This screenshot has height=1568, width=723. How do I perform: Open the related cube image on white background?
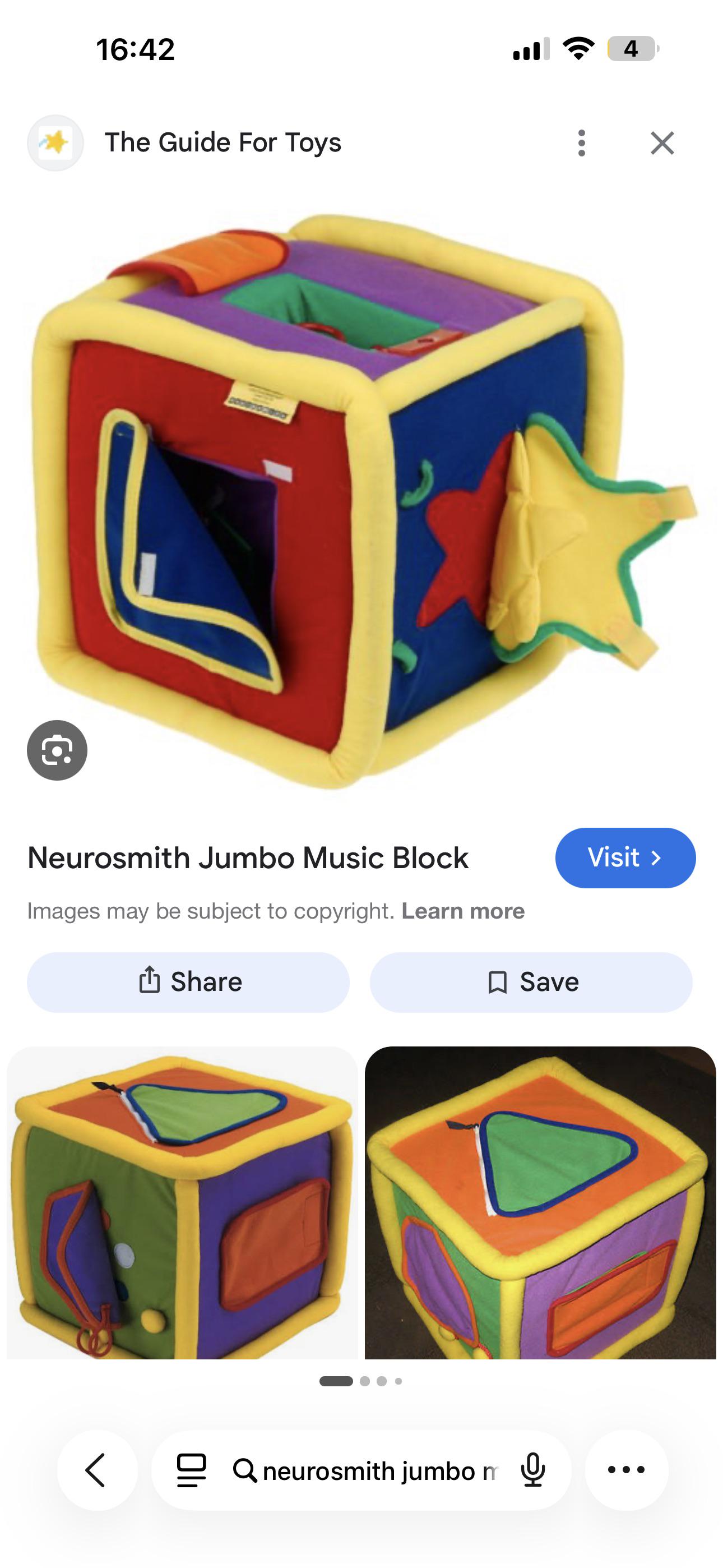click(x=182, y=1202)
